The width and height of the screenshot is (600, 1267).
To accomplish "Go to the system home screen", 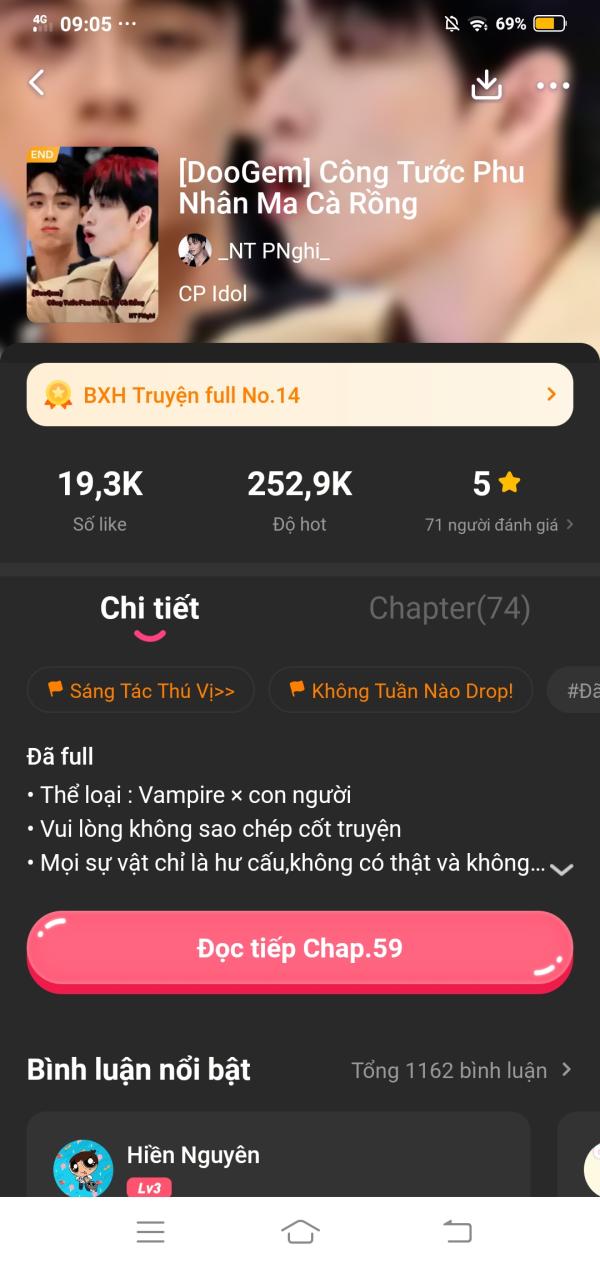I will [300, 1231].
